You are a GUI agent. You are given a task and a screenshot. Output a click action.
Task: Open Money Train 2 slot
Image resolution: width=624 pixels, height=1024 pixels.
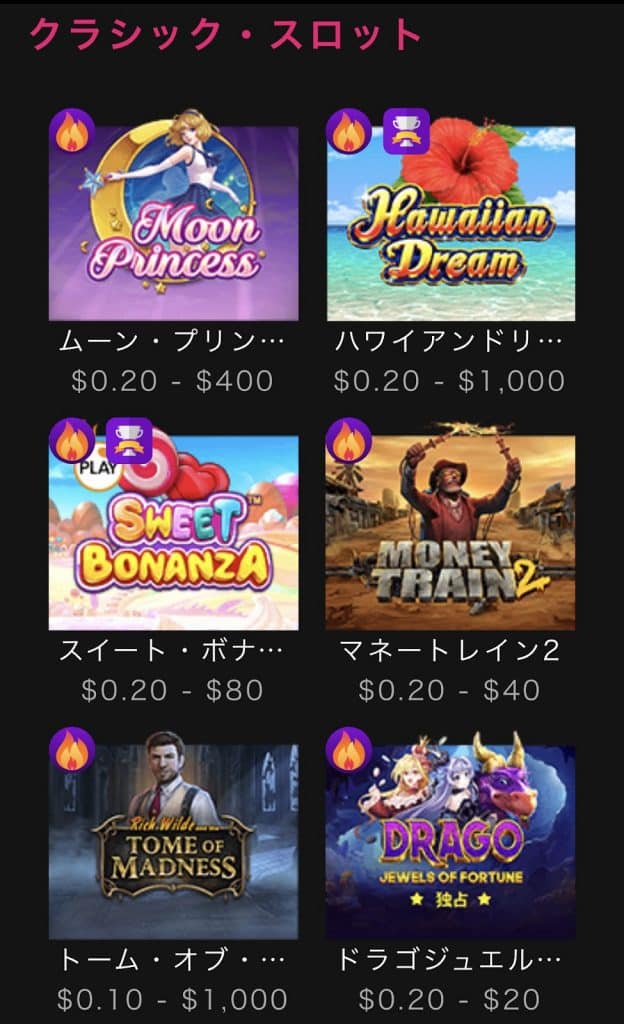click(450, 532)
